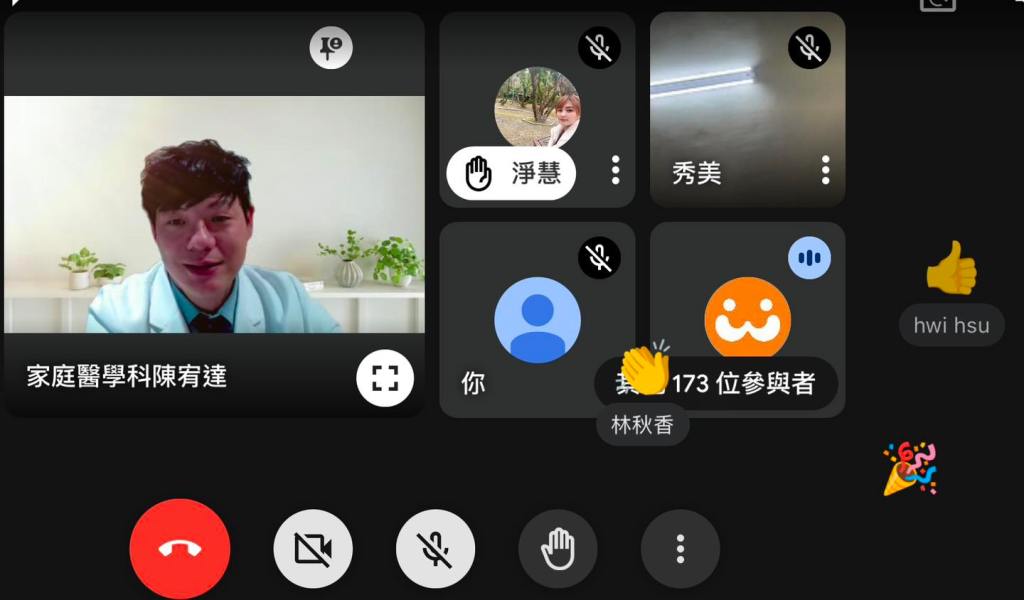
Task: Expand 家庭醫學科陳宥達 video to fullscreen
Action: tap(385, 378)
